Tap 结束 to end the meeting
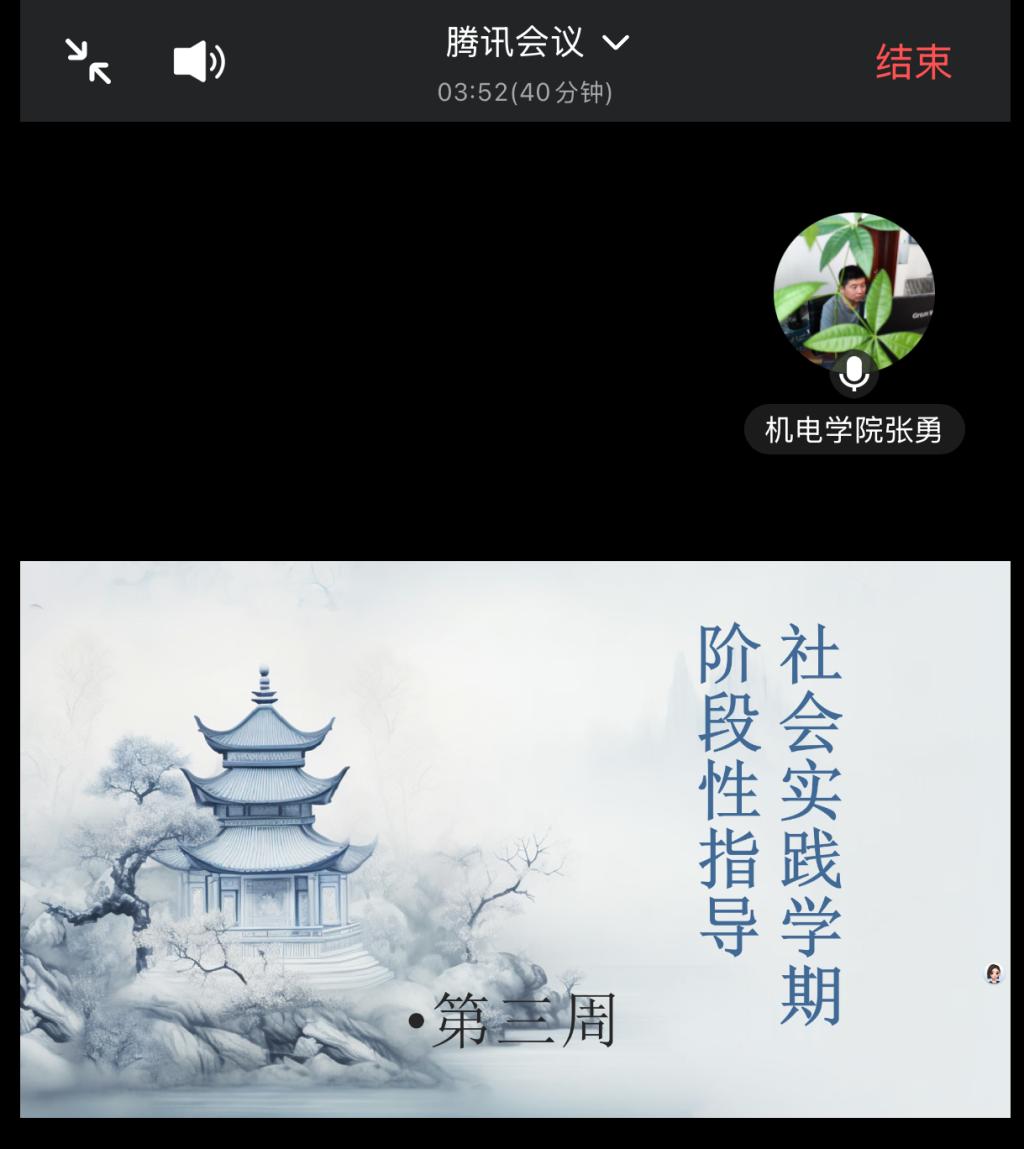Image resolution: width=1024 pixels, height=1149 pixels. (913, 62)
